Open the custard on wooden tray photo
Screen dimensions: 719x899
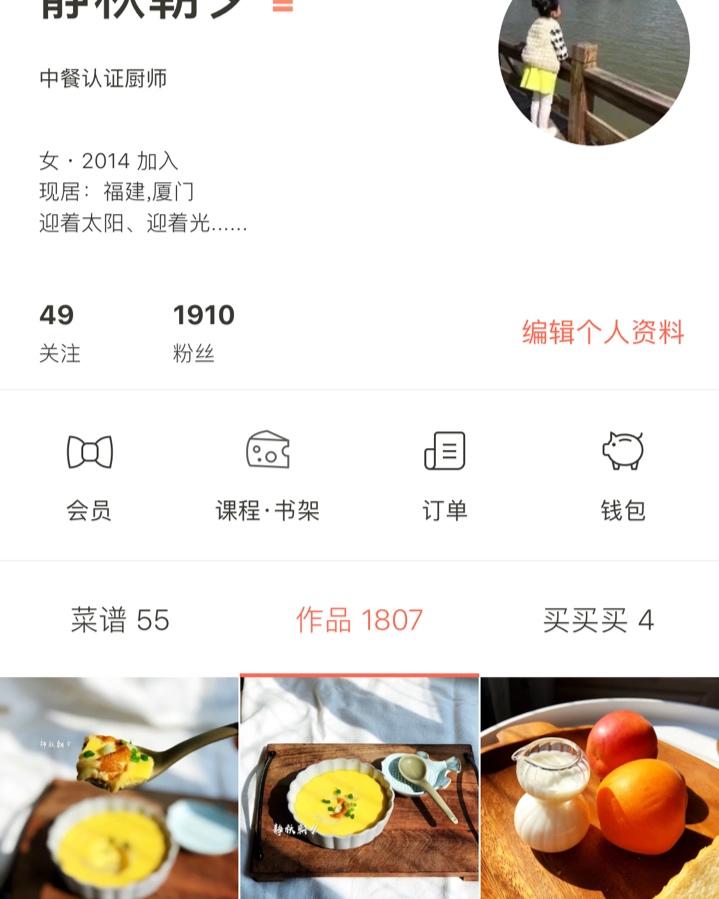[359, 789]
